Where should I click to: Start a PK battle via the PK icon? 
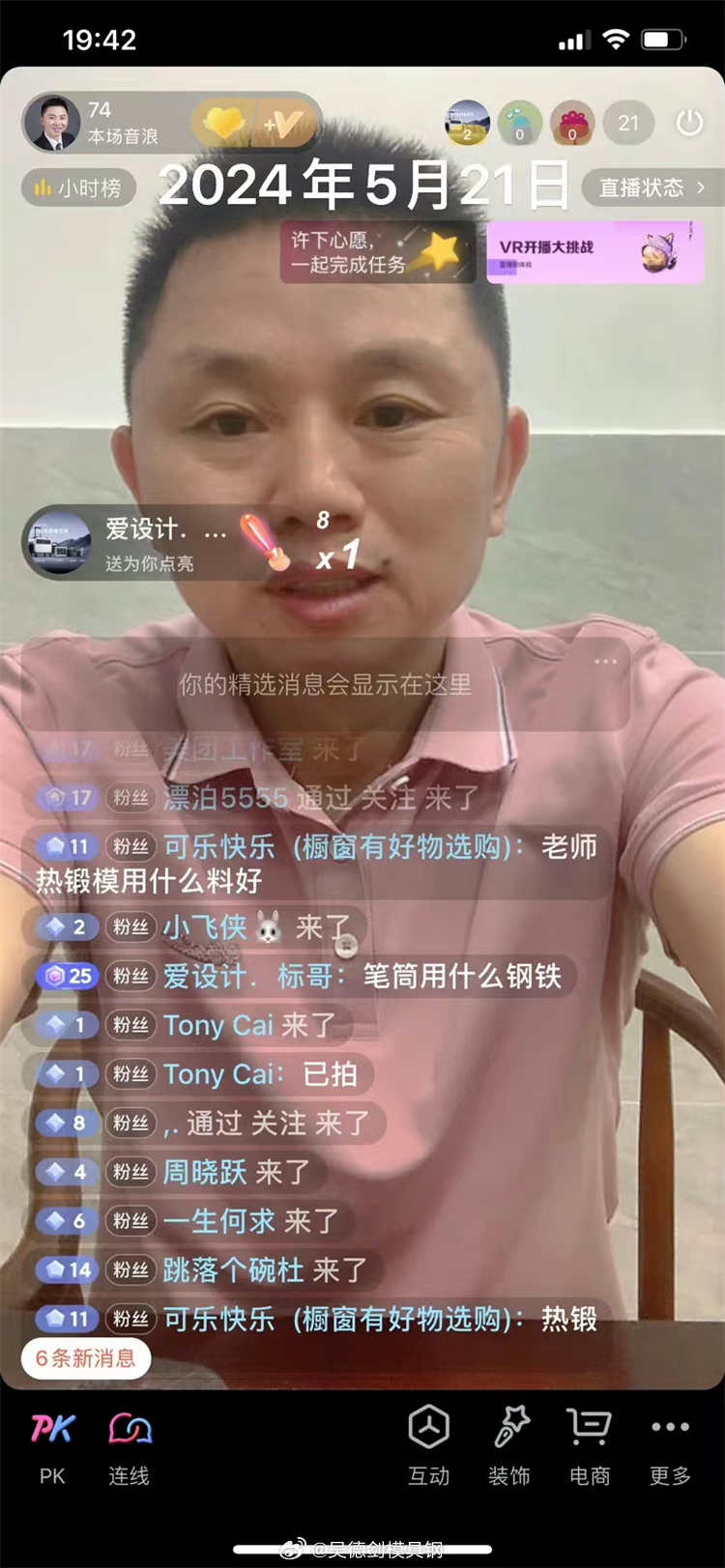51,1428
